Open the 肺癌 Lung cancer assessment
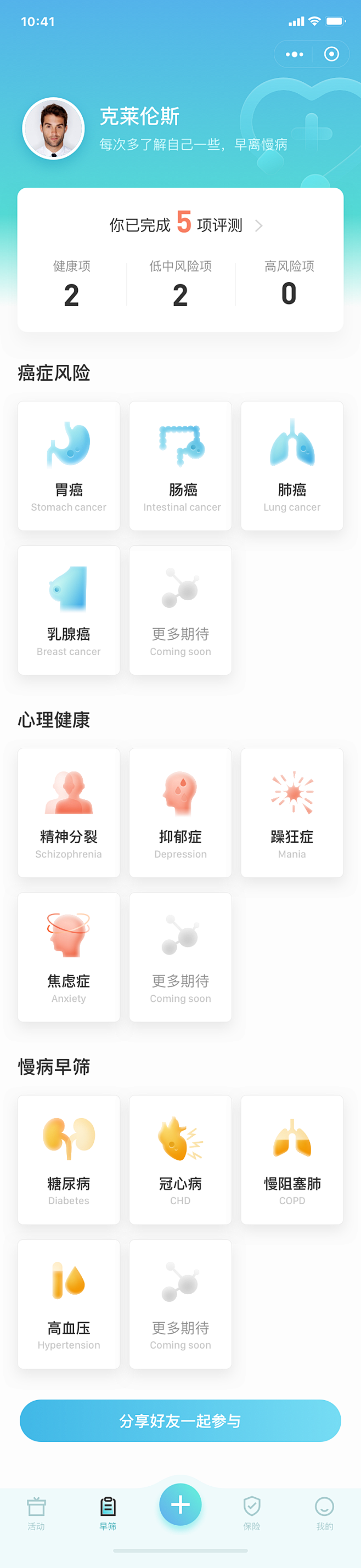This screenshot has height=1568, width=361. (x=292, y=466)
